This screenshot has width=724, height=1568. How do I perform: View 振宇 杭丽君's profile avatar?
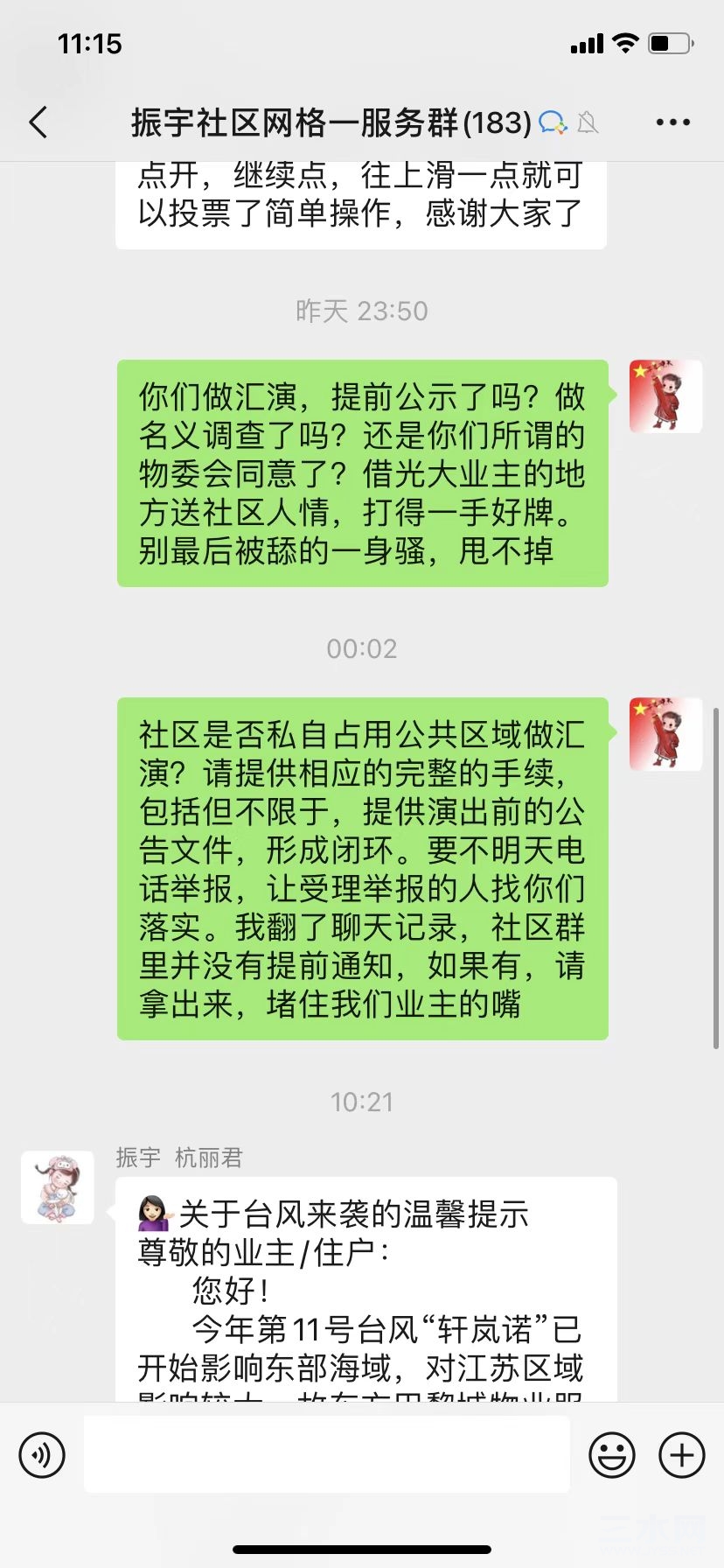pos(58,1187)
